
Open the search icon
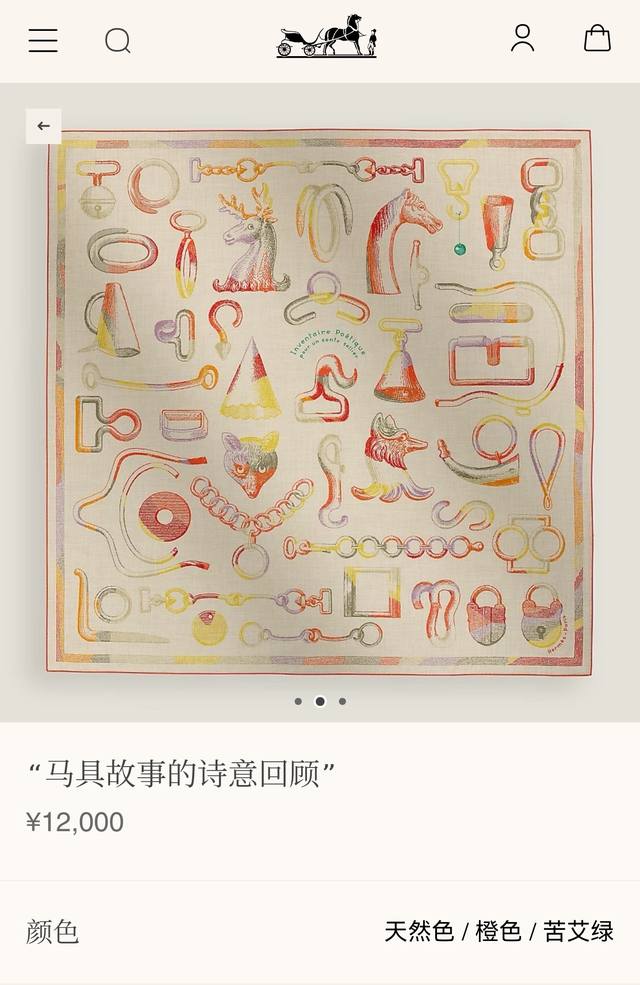(118, 41)
